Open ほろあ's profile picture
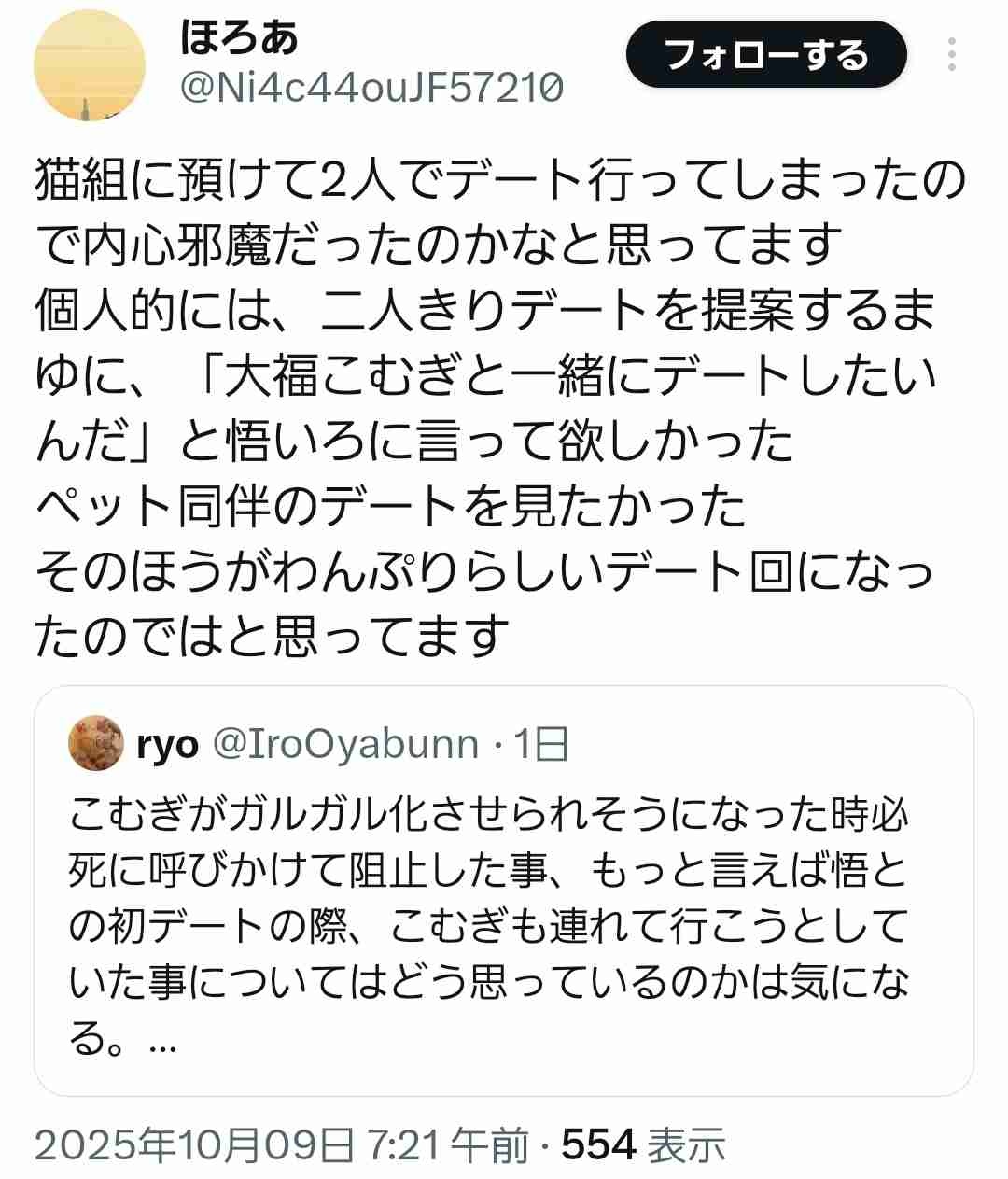This screenshot has width=1008, height=1179. point(90,65)
